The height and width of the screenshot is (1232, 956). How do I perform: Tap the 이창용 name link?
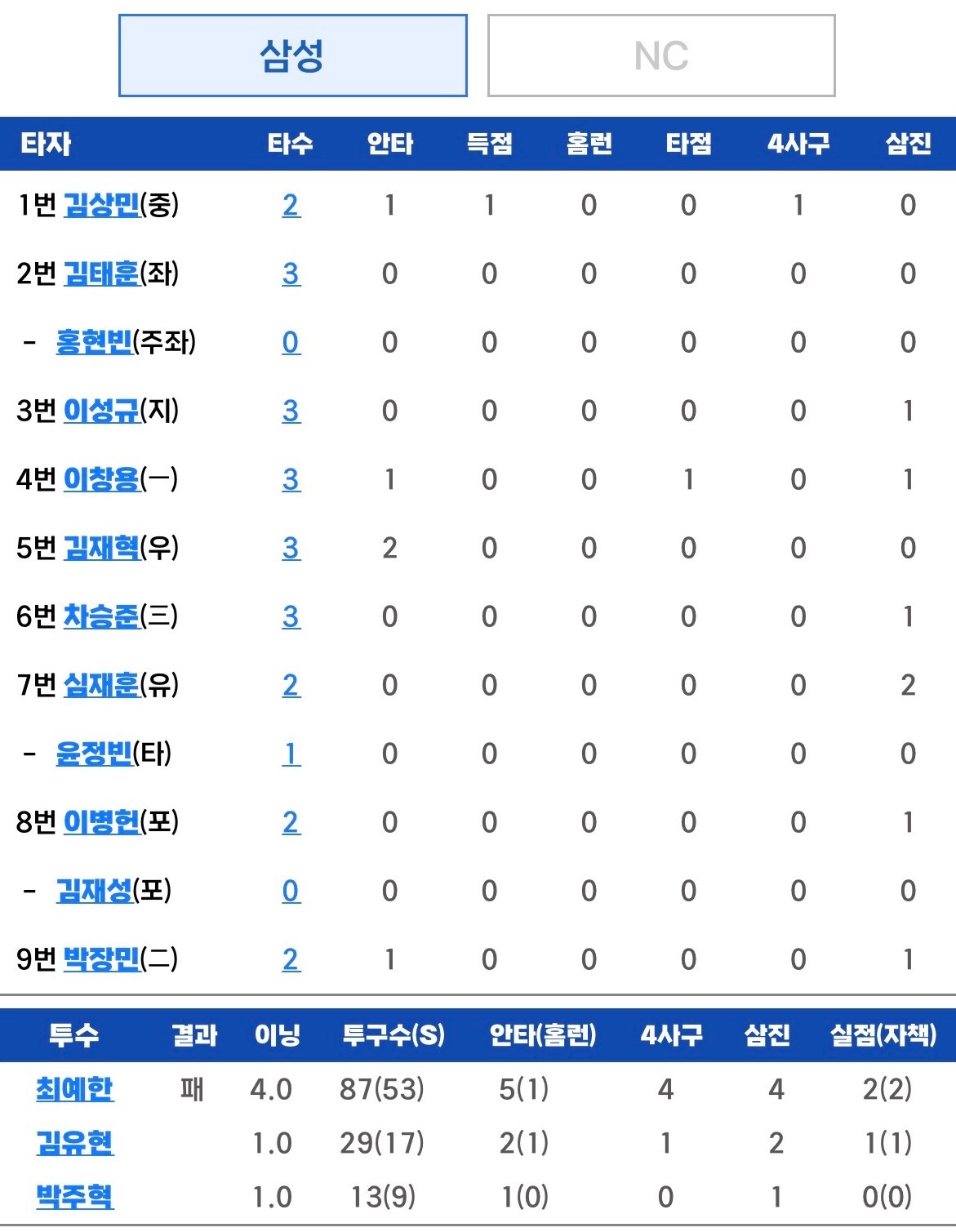tap(101, 479)
